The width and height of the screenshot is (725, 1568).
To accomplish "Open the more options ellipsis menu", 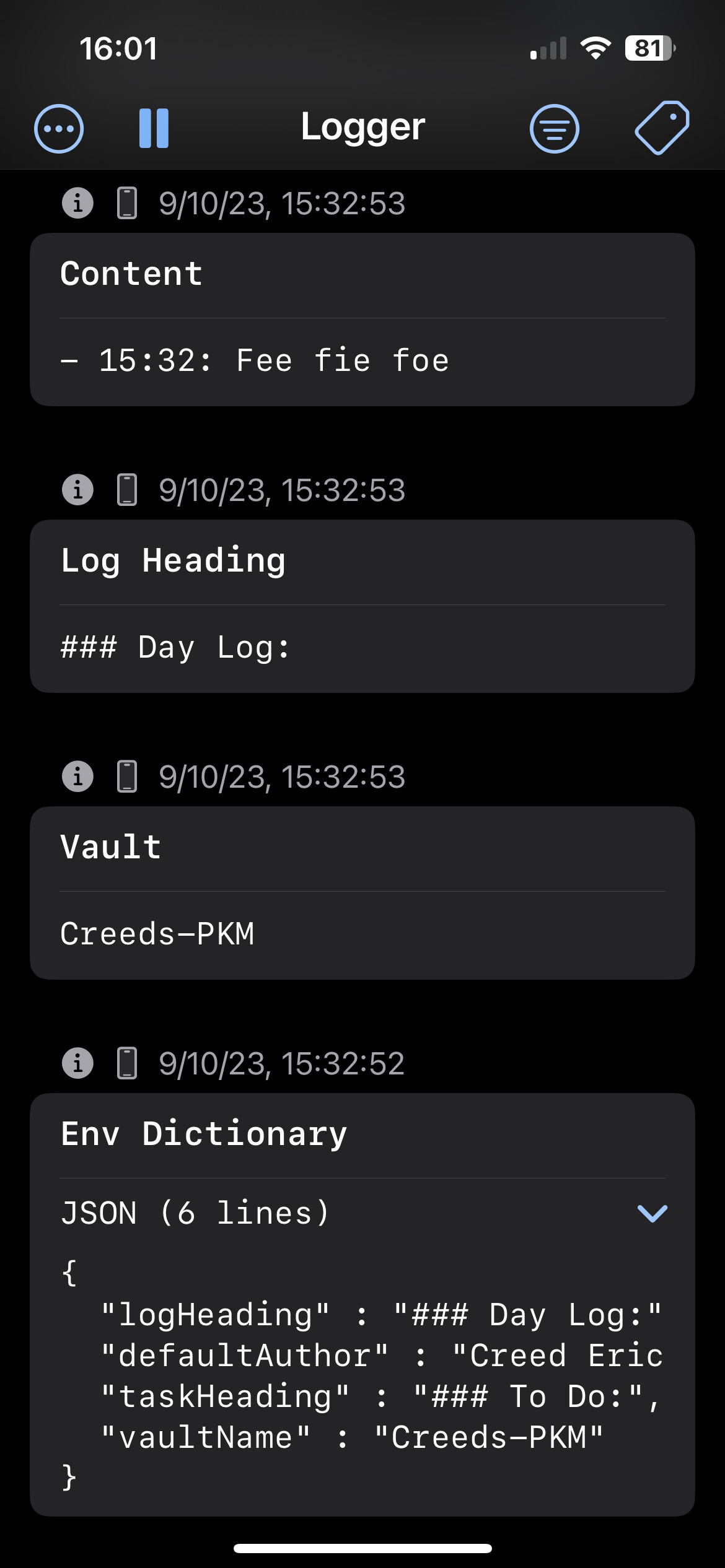I will click(59, 129).
